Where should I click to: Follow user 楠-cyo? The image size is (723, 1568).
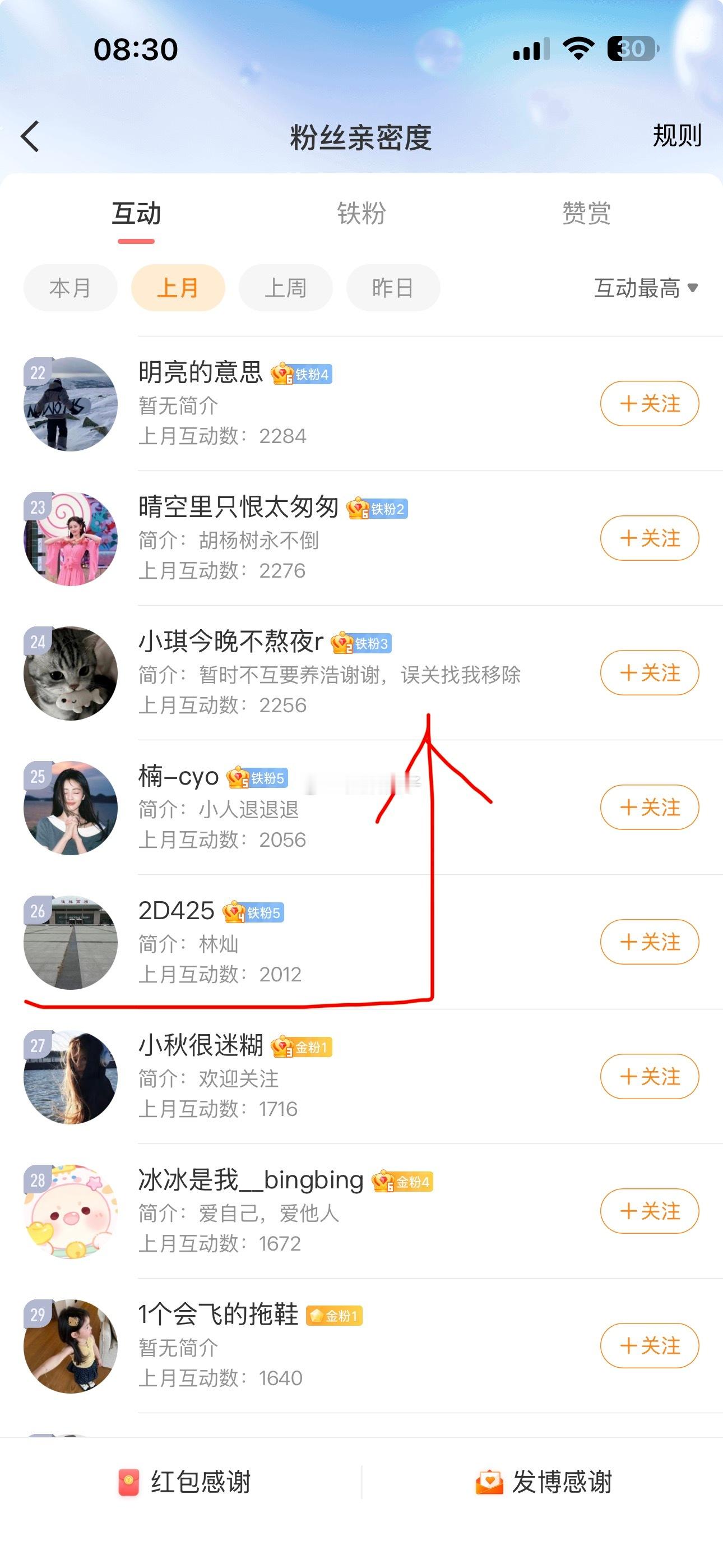pyautogui.click(x=650, y=807)
